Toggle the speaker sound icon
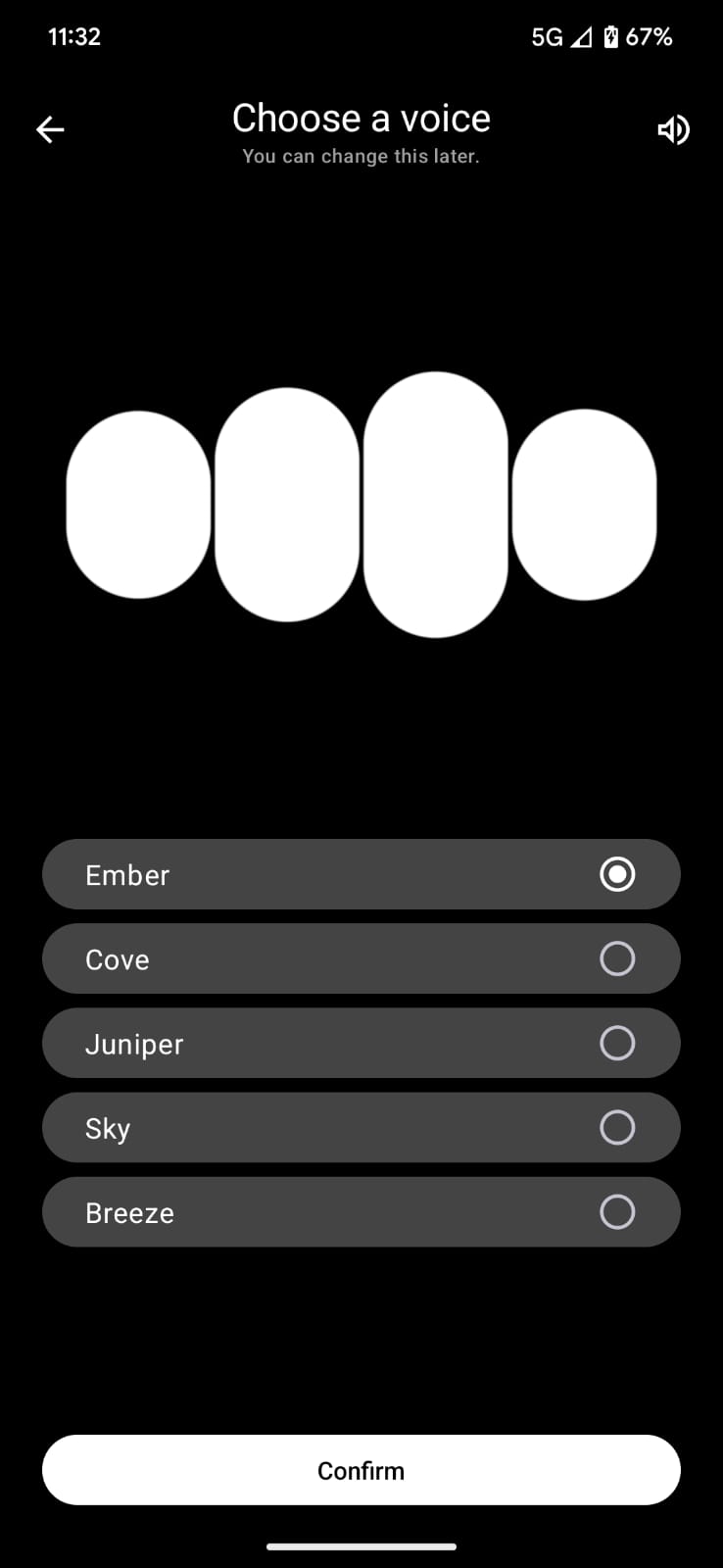The height and width of the screenshot is (1568, 723). (x=673, y=129)
